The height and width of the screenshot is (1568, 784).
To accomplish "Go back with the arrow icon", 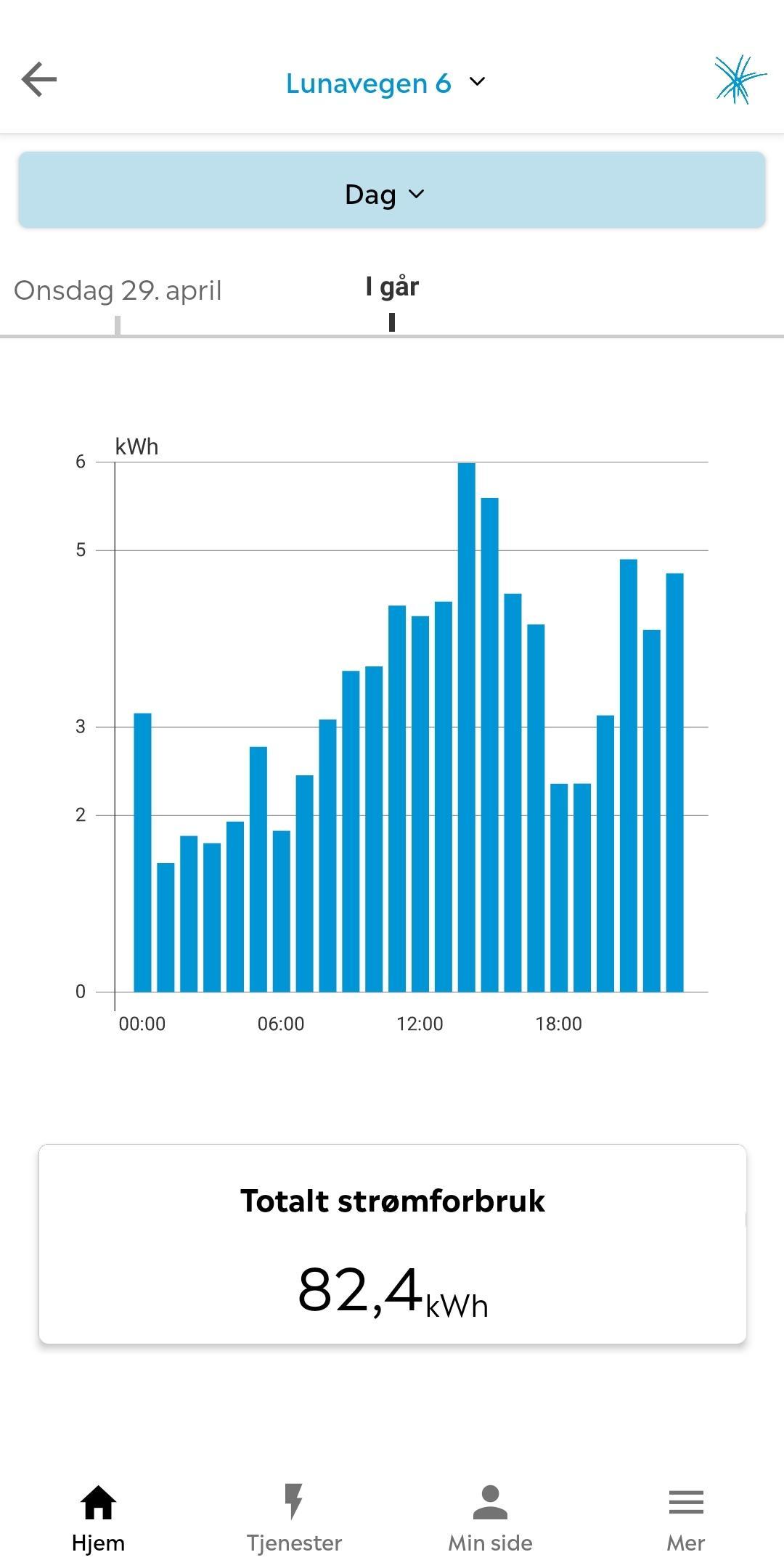I will click(x=39, y=79).
